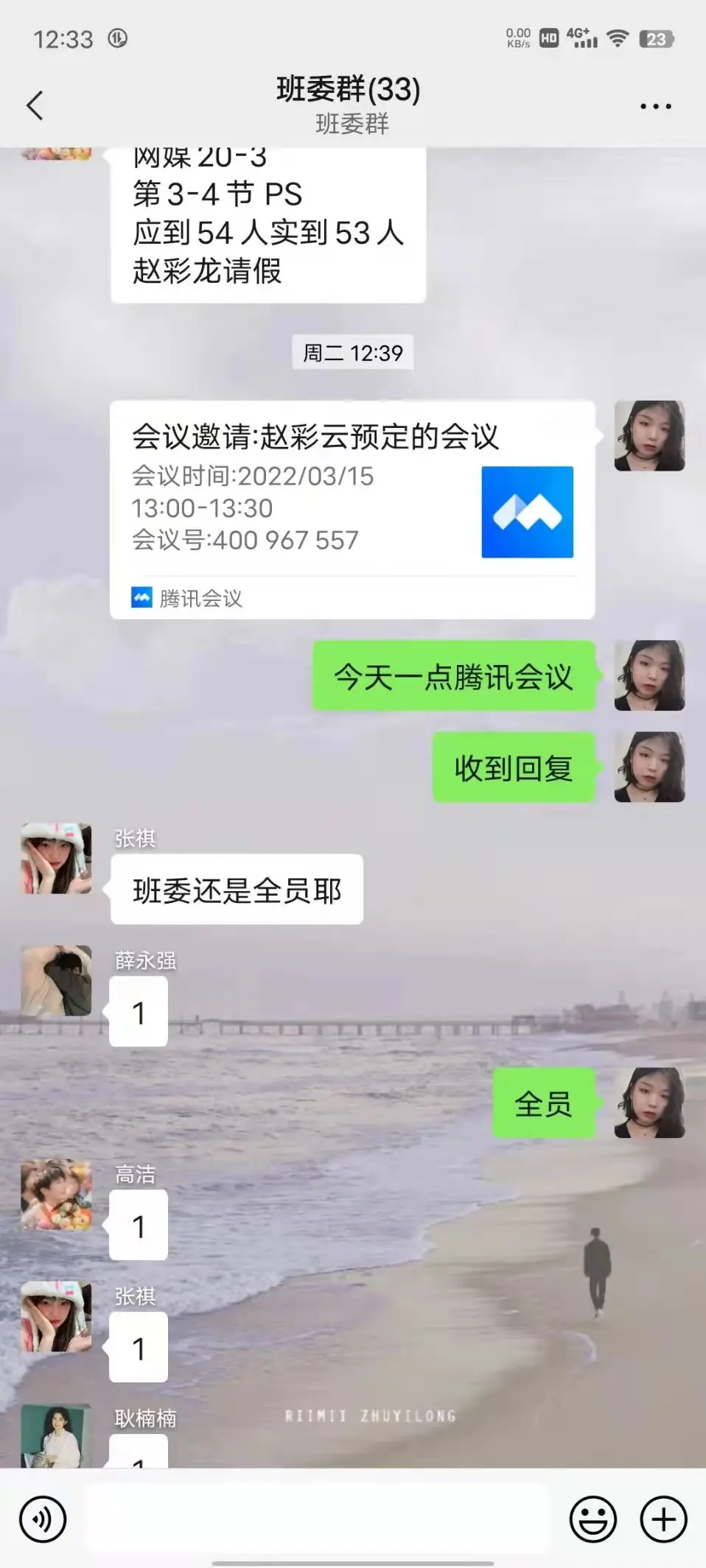706x1568 pixels.
Task: Open the plus attachment menu
Action: [663, 1519]
